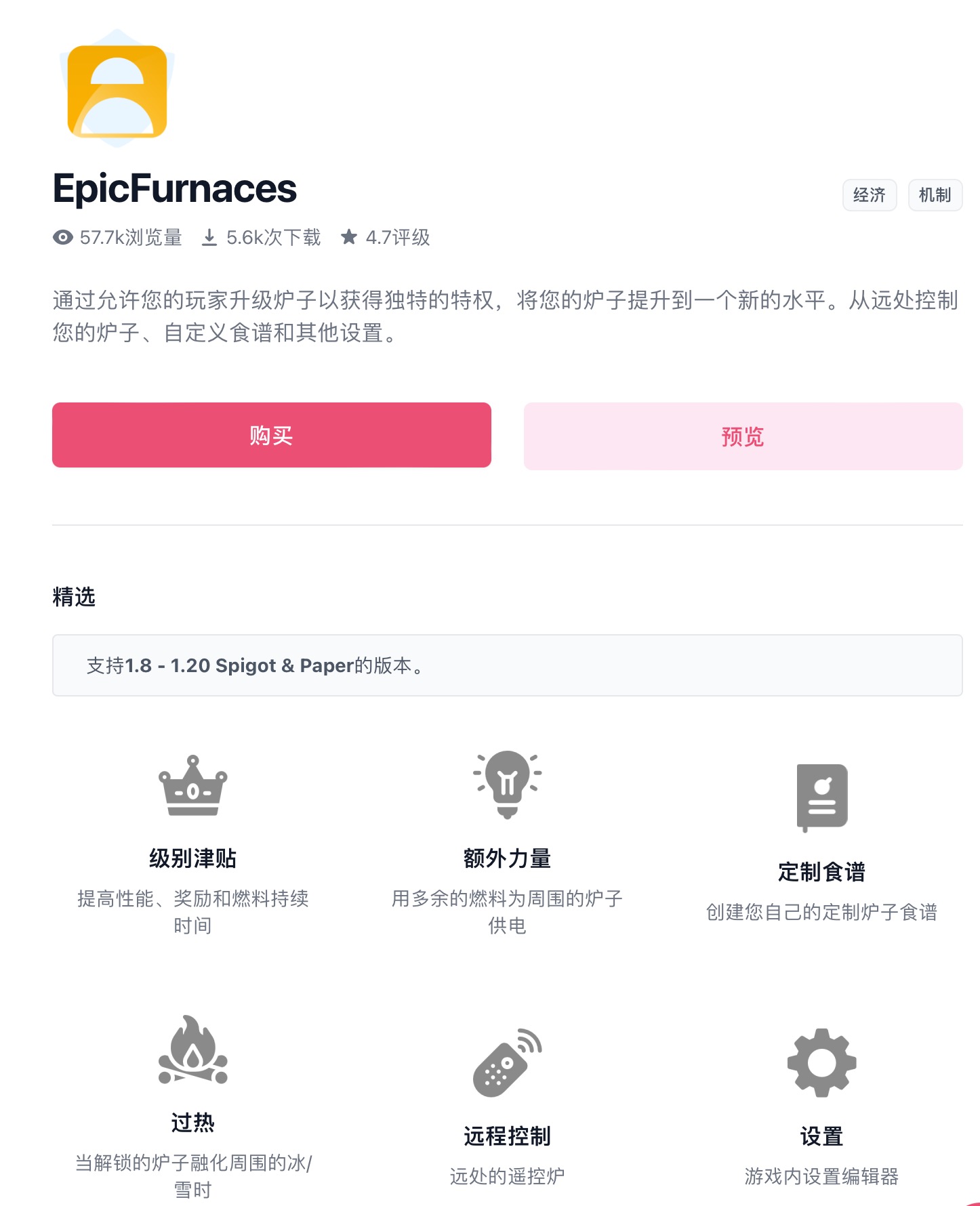This screenshot has height=1206, width=980.
Task: Select the 经济 category tag
Action: coord(869,195)
